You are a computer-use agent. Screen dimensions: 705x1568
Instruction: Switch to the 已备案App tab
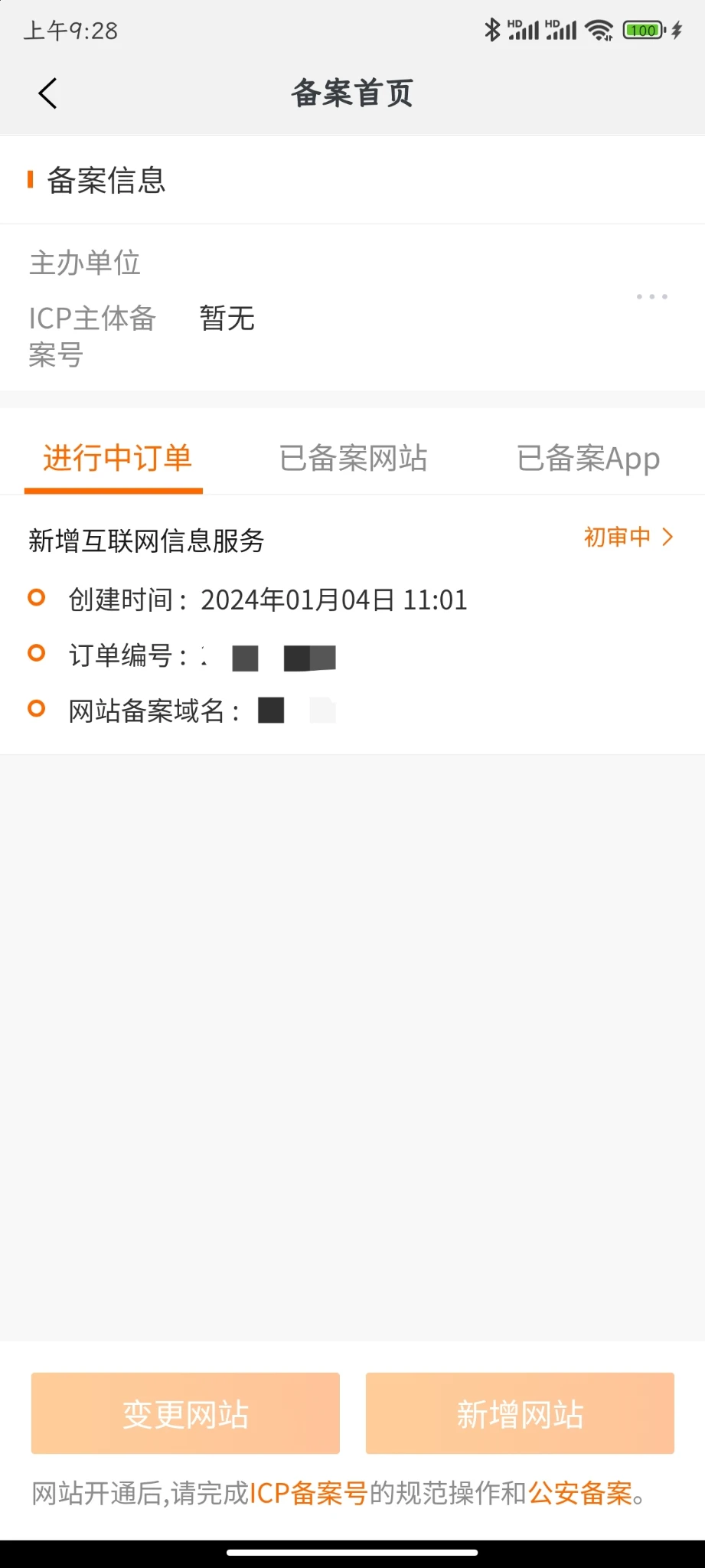[x=588, y=459]
